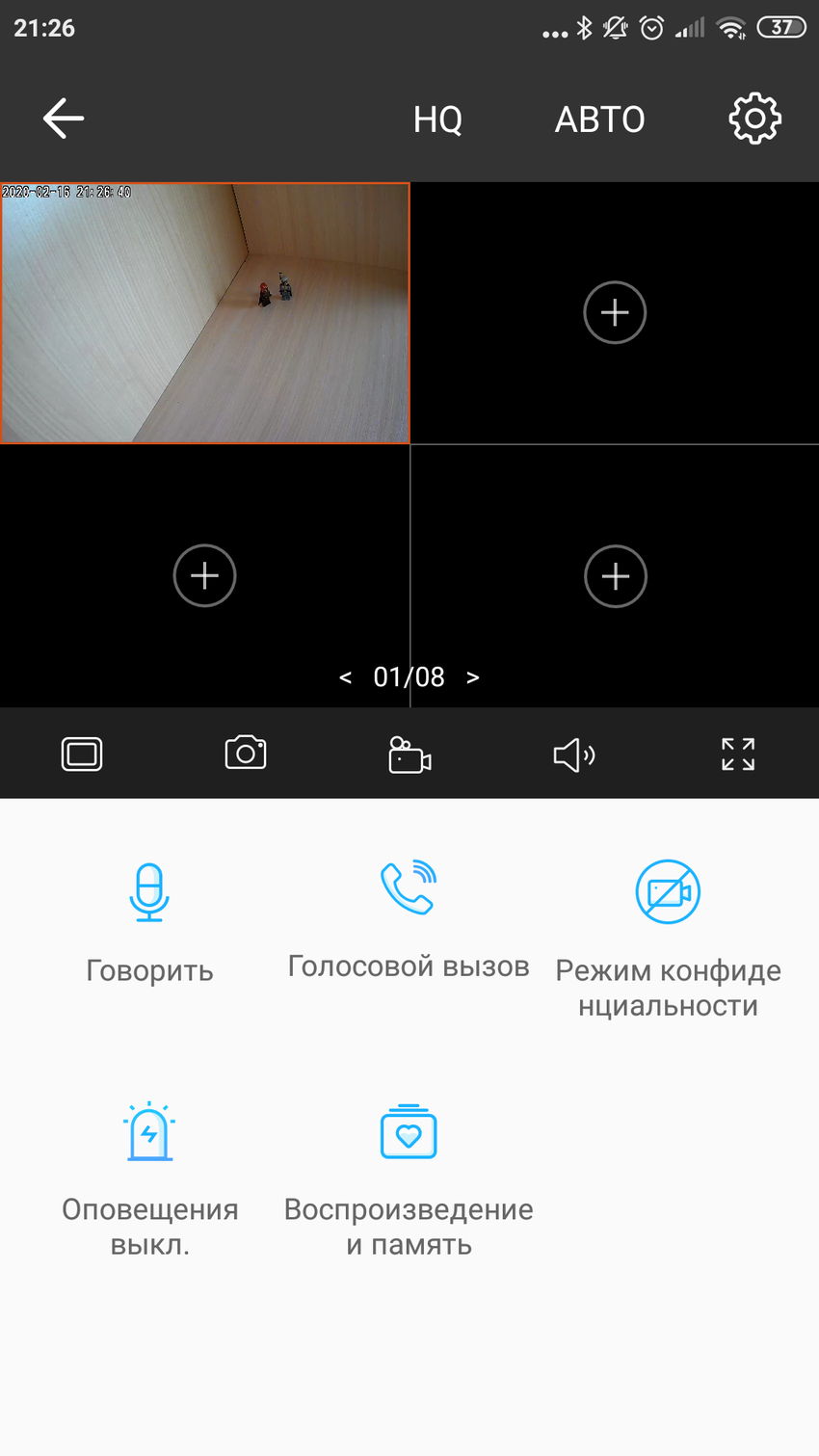Go back using the top arrow

pos(64,119)
